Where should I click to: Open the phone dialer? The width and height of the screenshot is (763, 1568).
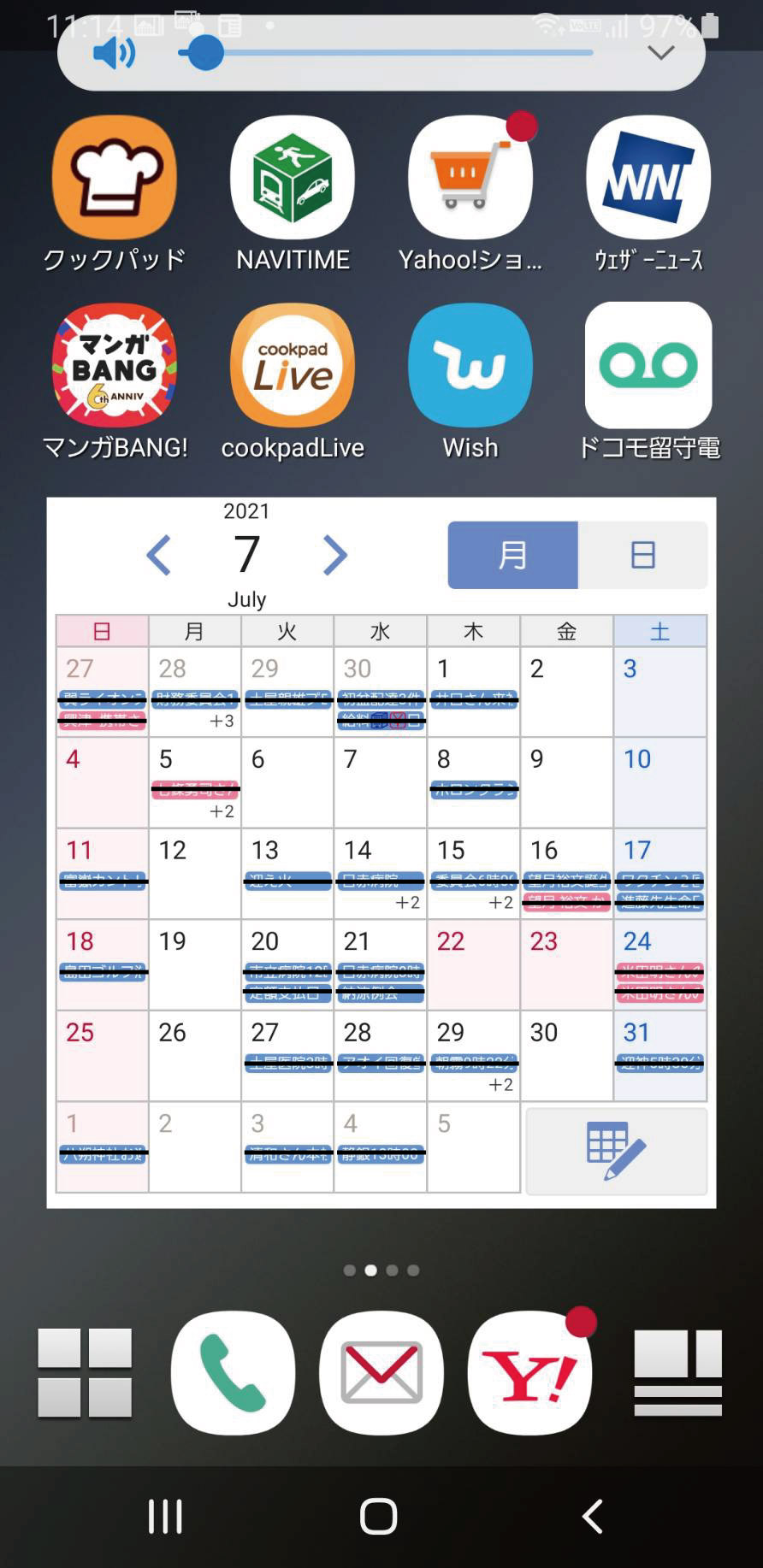pos(233,1373)
